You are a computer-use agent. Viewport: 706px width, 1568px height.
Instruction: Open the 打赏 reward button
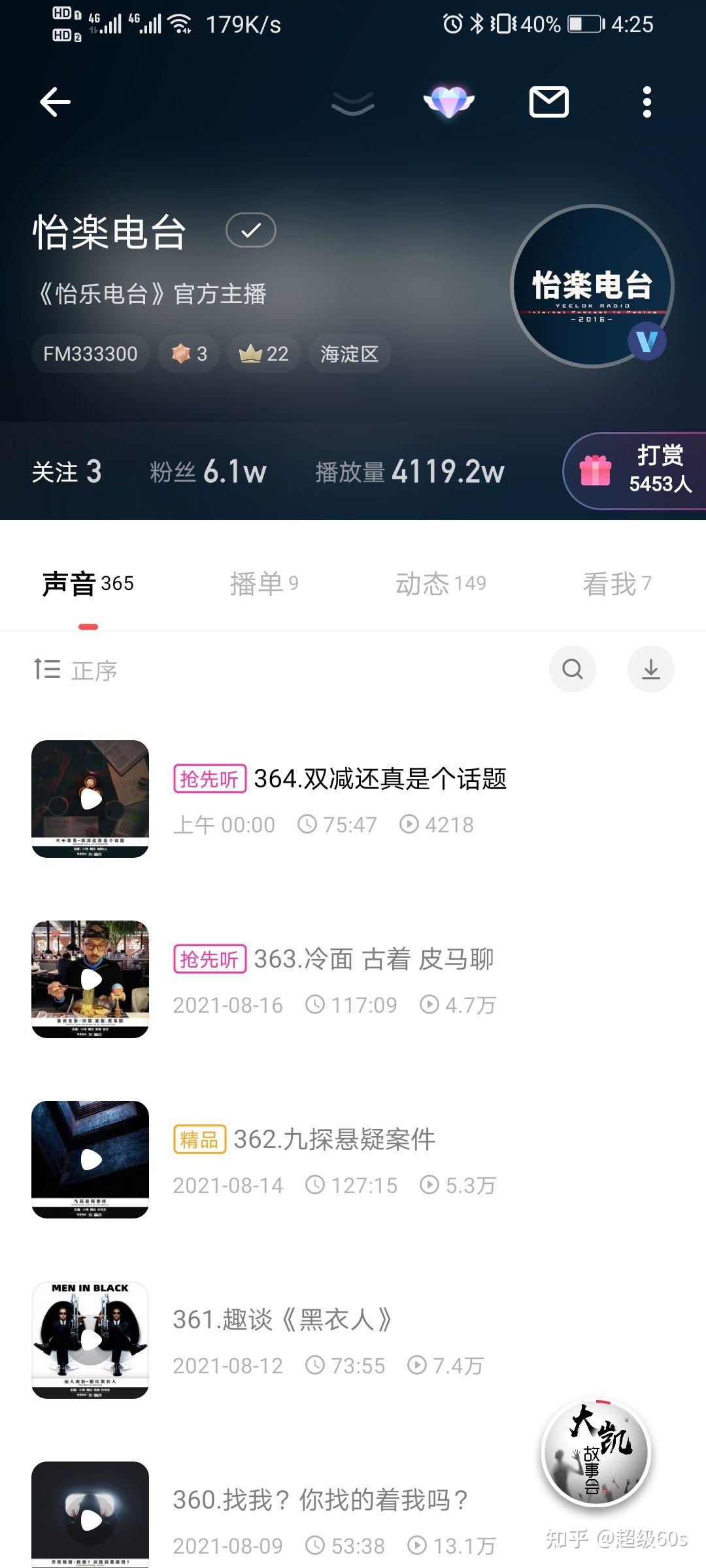pyautogui.click(x=635, y=470)
